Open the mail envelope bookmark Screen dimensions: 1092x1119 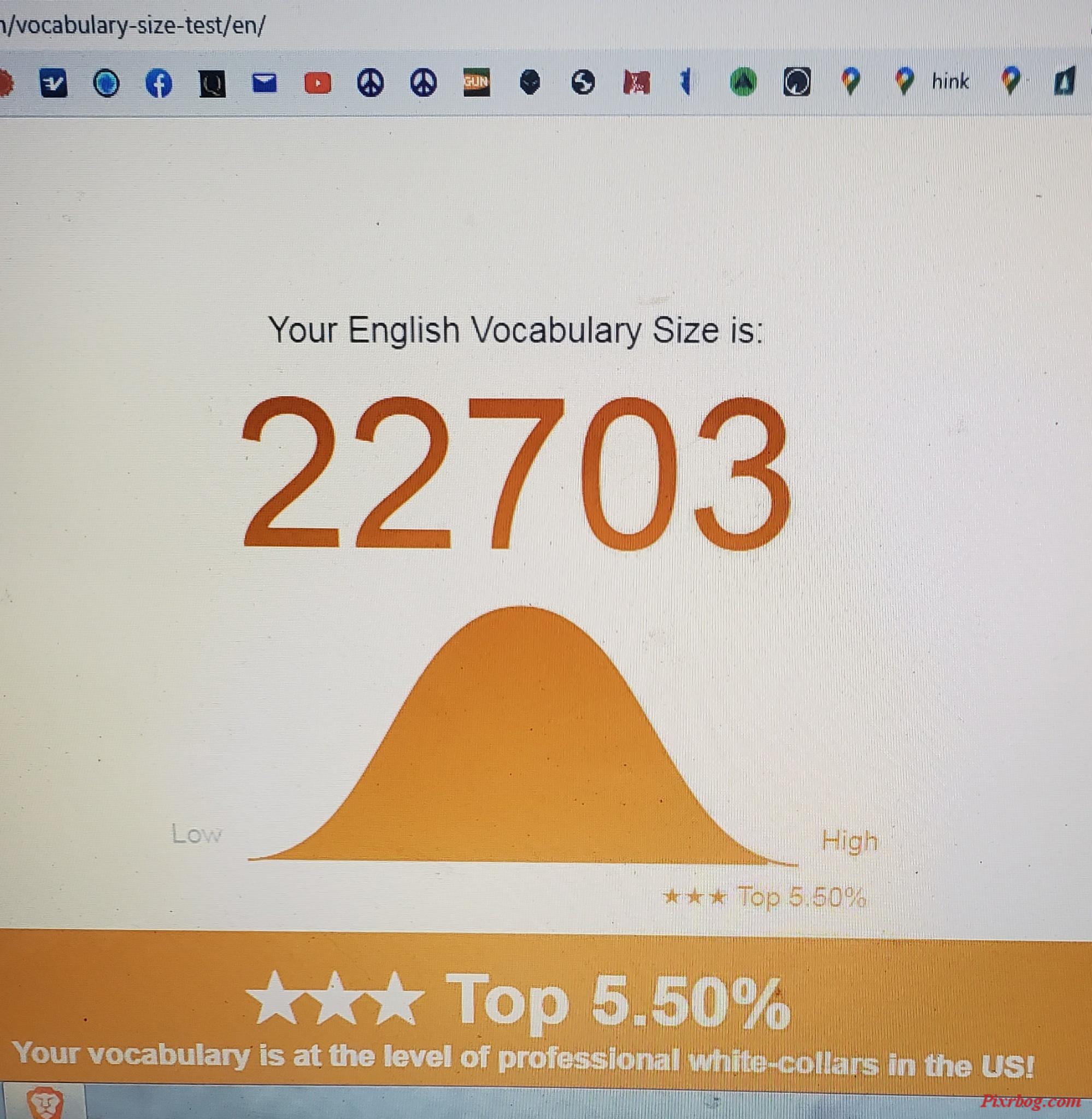(x=265, y=84)
